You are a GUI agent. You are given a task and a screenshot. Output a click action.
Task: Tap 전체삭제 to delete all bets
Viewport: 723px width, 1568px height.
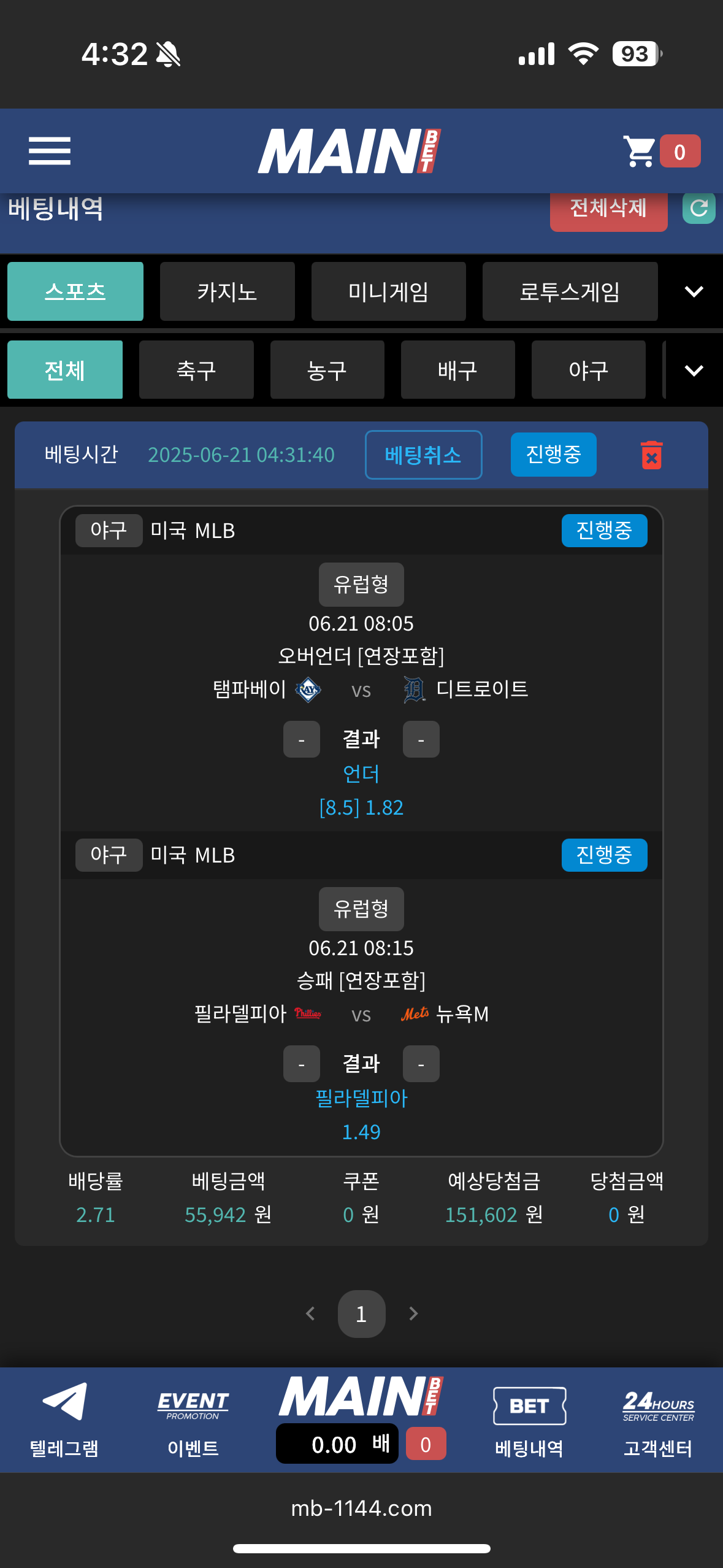pos(608,209)
